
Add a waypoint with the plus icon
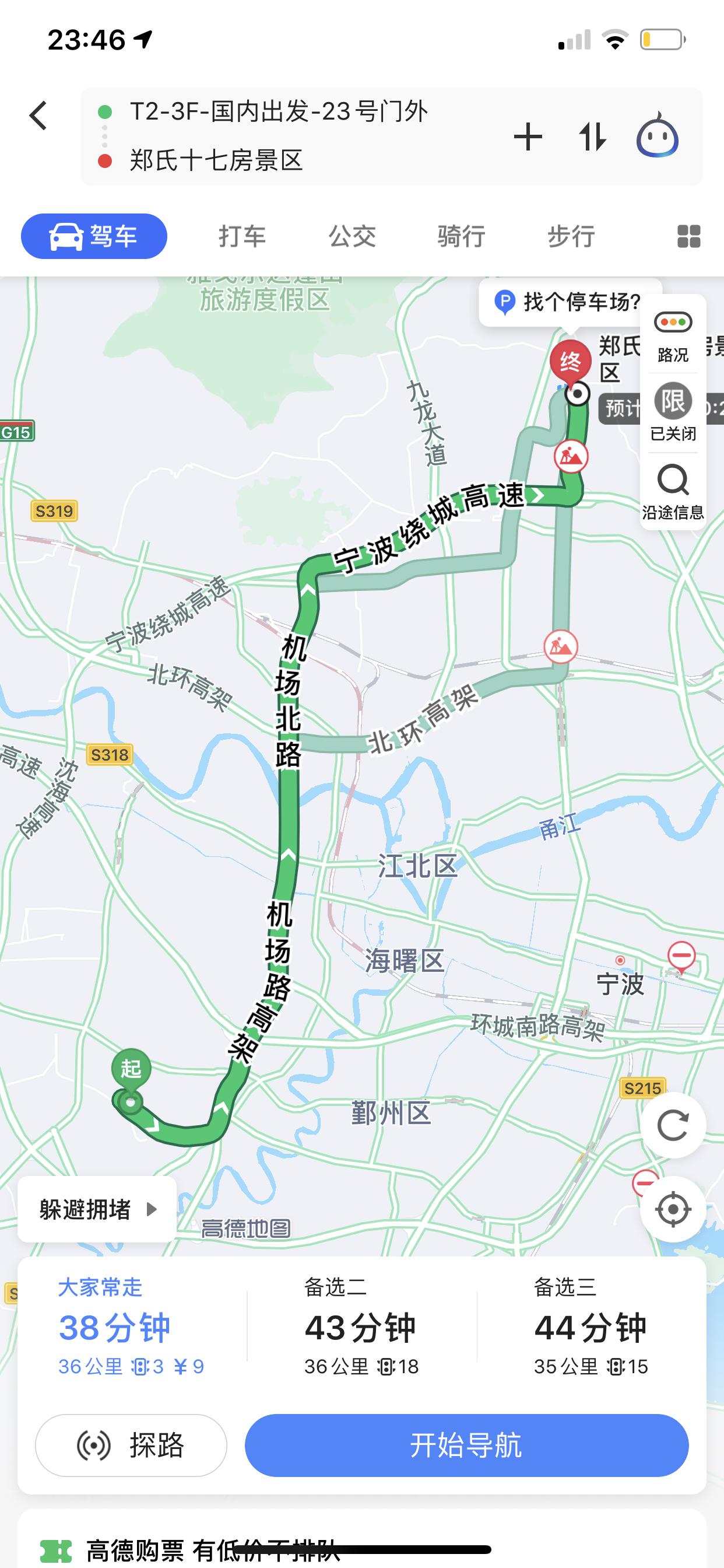coord(528,136)
